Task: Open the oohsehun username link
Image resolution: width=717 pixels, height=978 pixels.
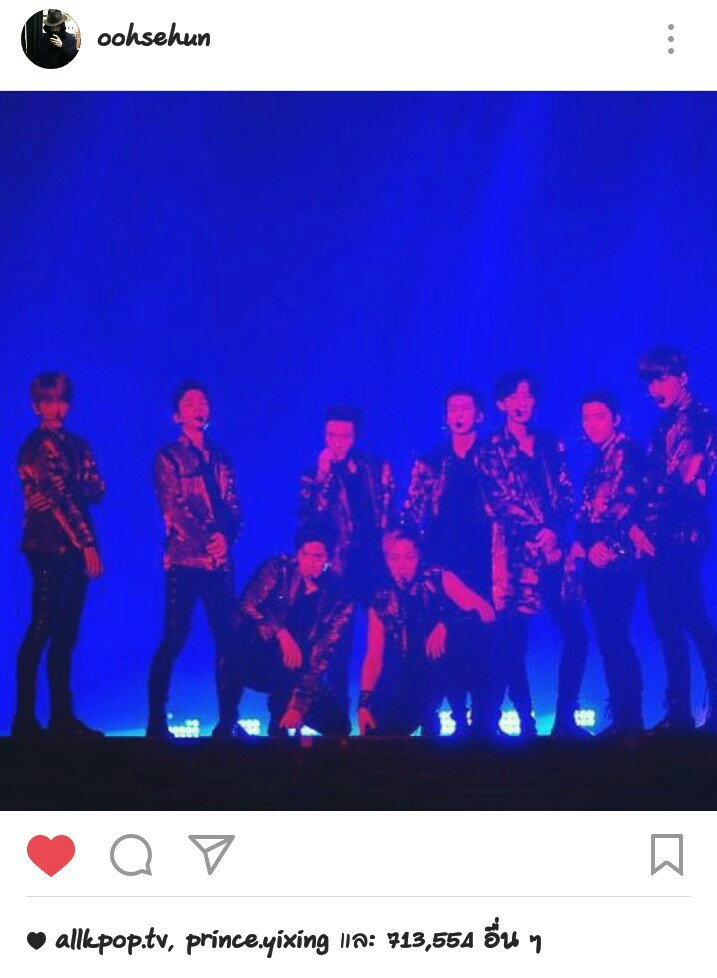Action: click(153, 37)
